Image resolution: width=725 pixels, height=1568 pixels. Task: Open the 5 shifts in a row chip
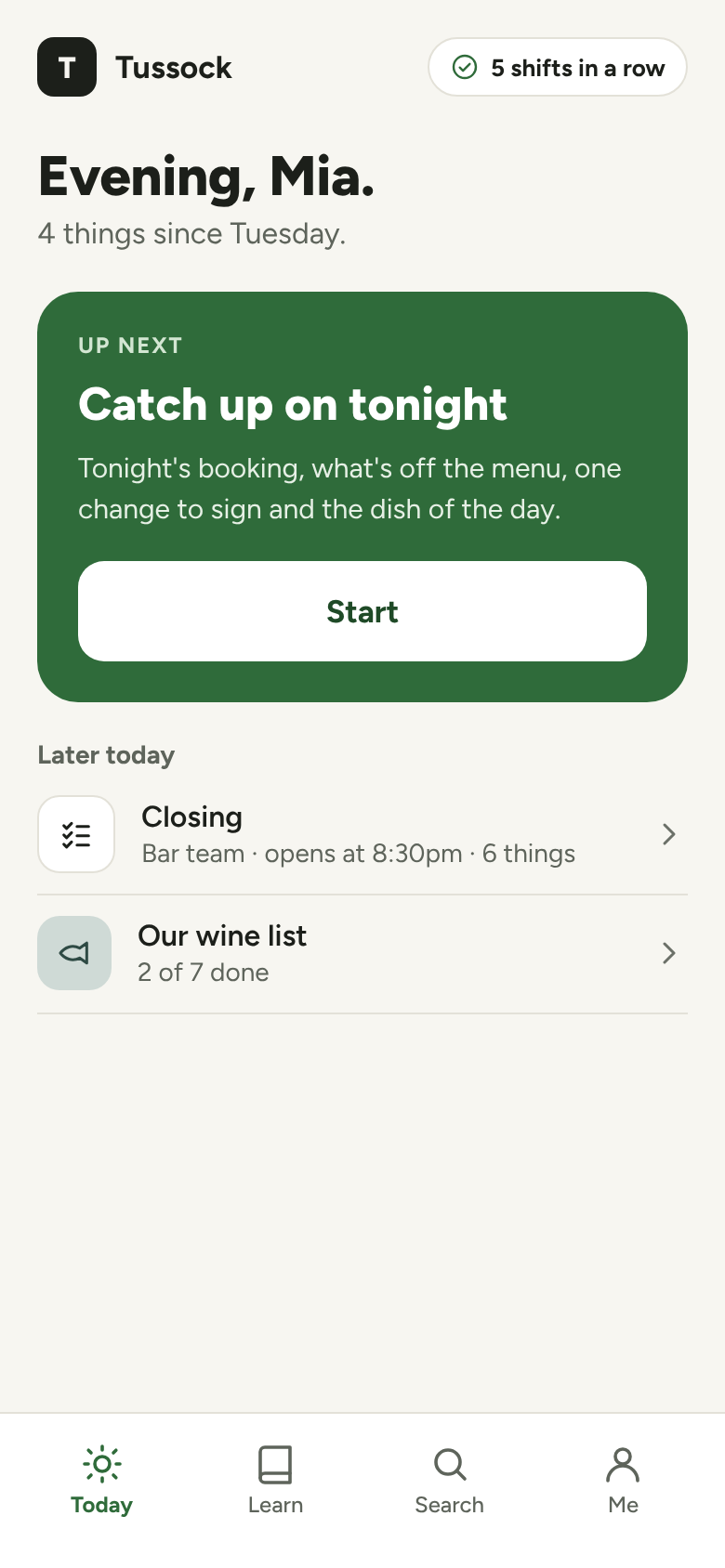coord(558,67)
